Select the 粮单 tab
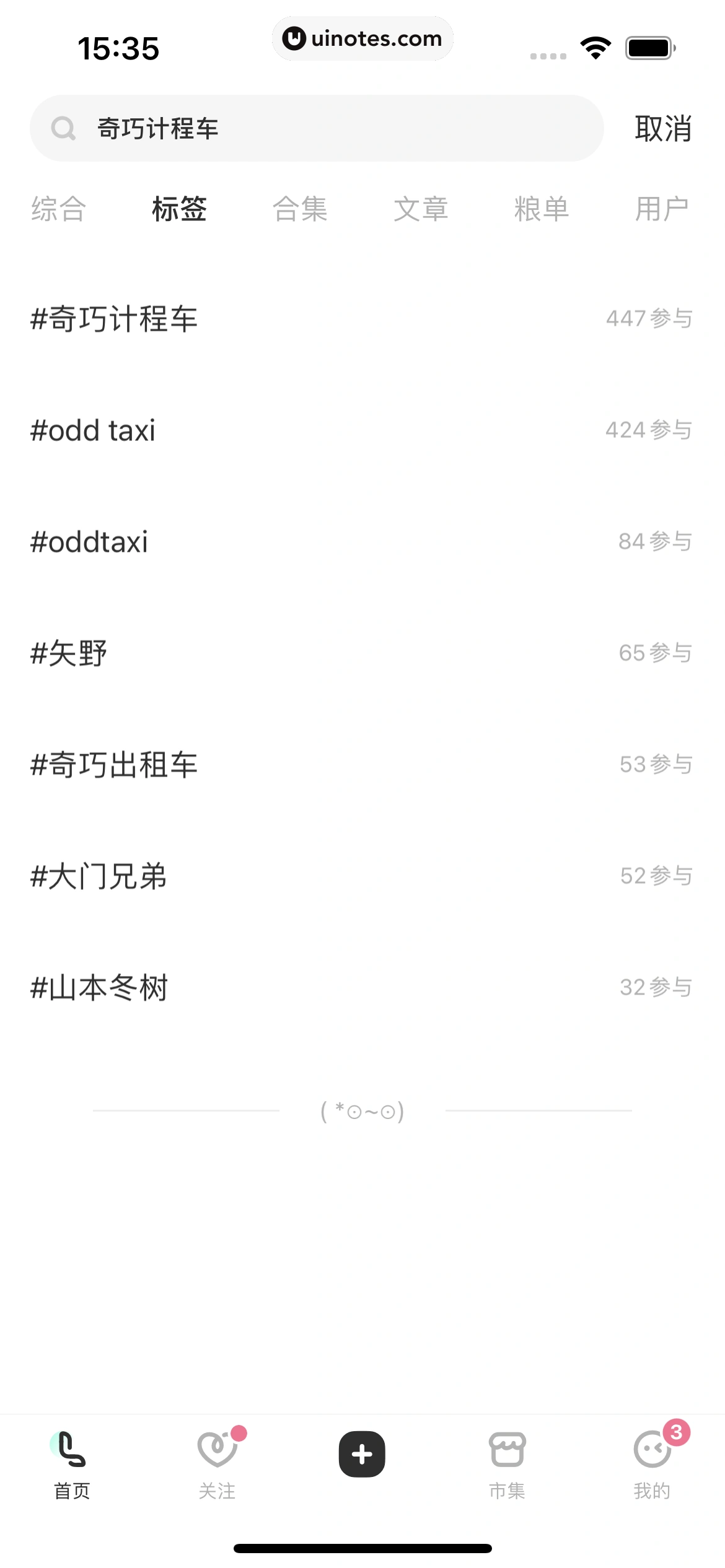This screenshot has width=725, height=1568. coord(542,210)
